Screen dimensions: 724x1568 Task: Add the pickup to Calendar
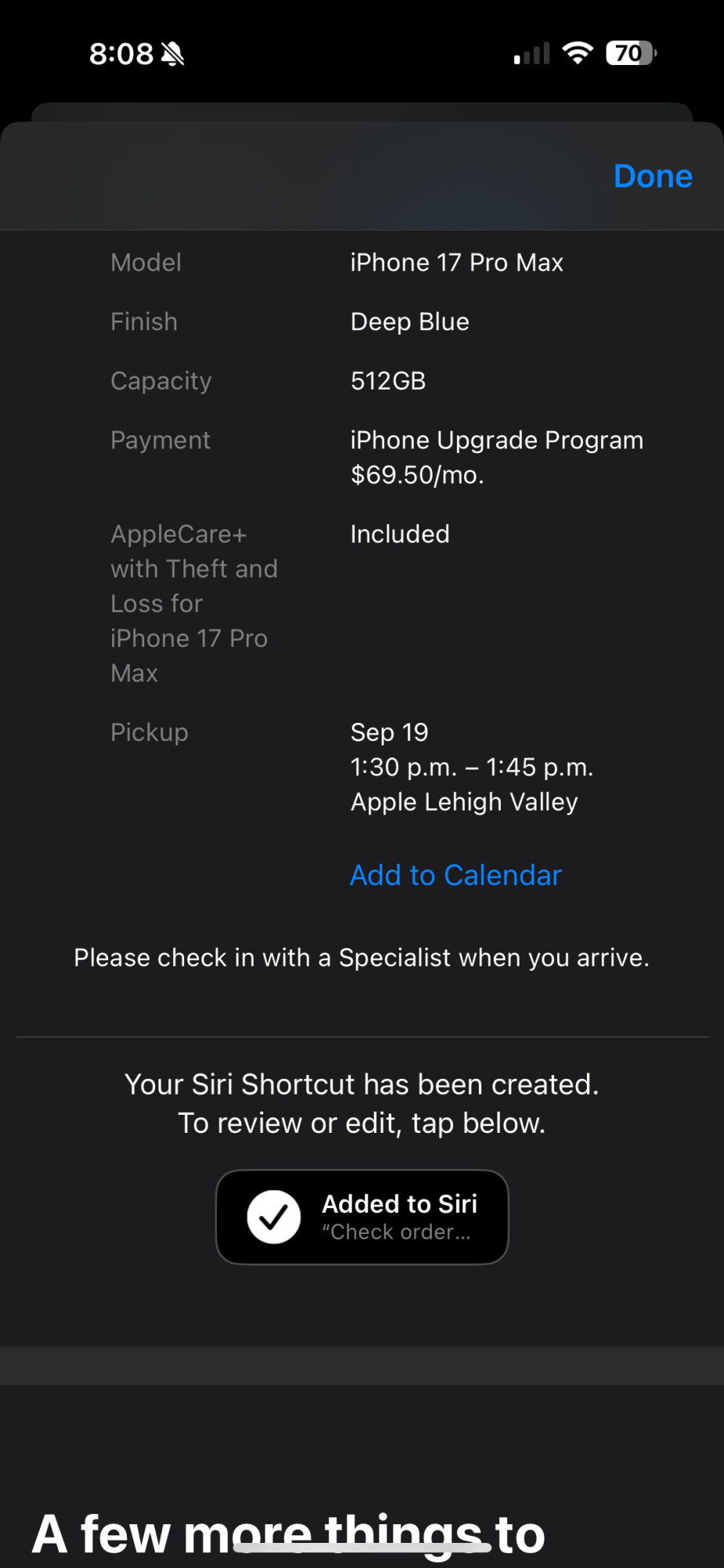click(x=455, y=875)
